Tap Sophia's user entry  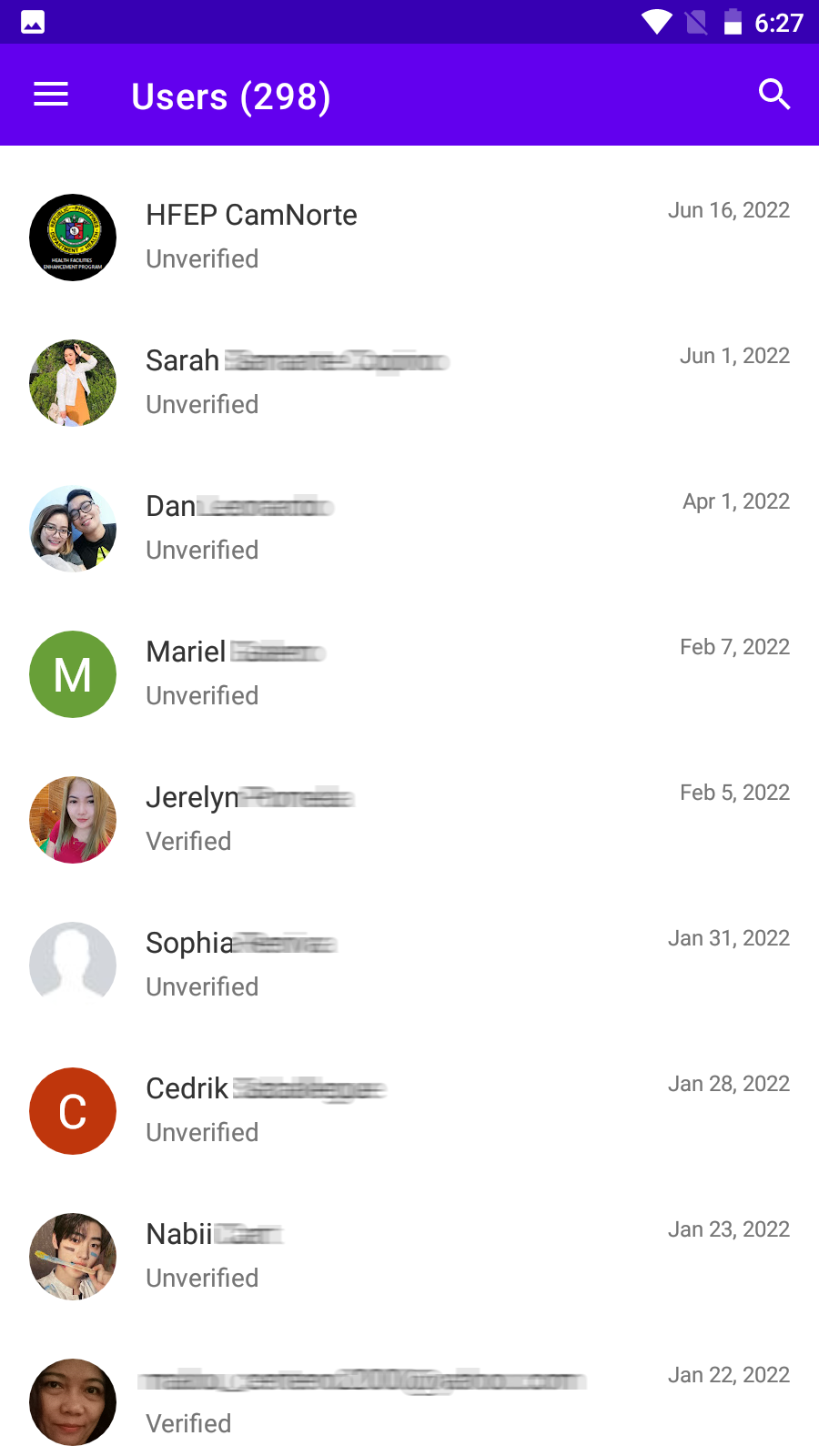(x=409, y=965)
